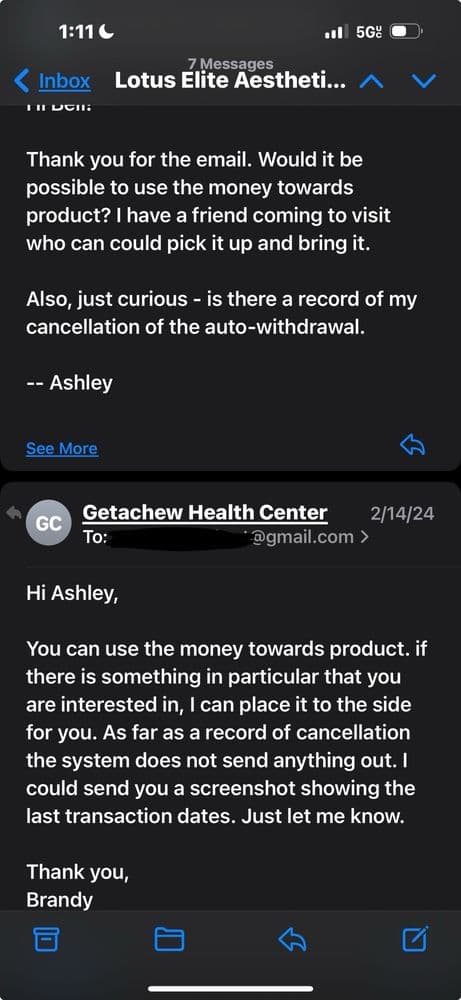Image resolution: width=461 pixels, height=1000 pixels.
Task: Reply from the arrow beside See More
Action: (x=413, y=446)
